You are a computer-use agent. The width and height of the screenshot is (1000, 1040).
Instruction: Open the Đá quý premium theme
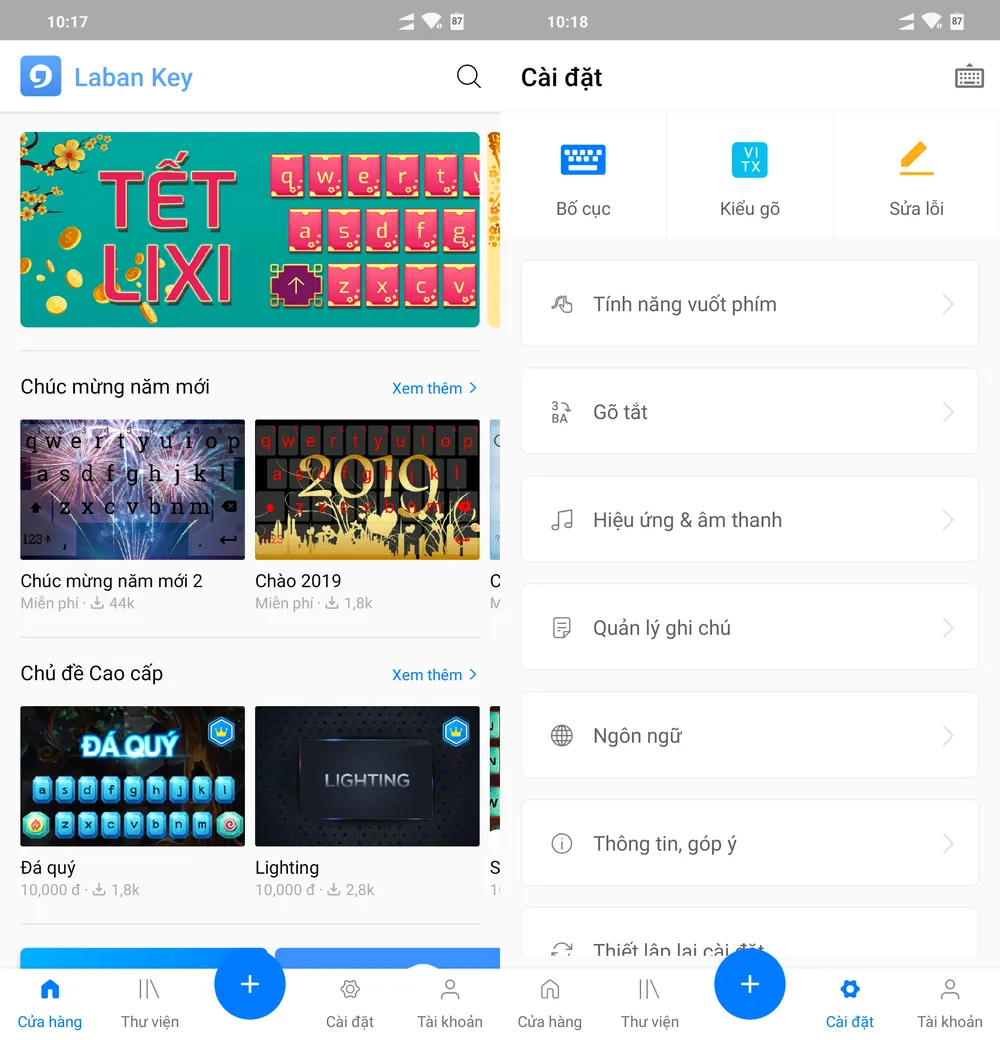(x=132, y=776)
